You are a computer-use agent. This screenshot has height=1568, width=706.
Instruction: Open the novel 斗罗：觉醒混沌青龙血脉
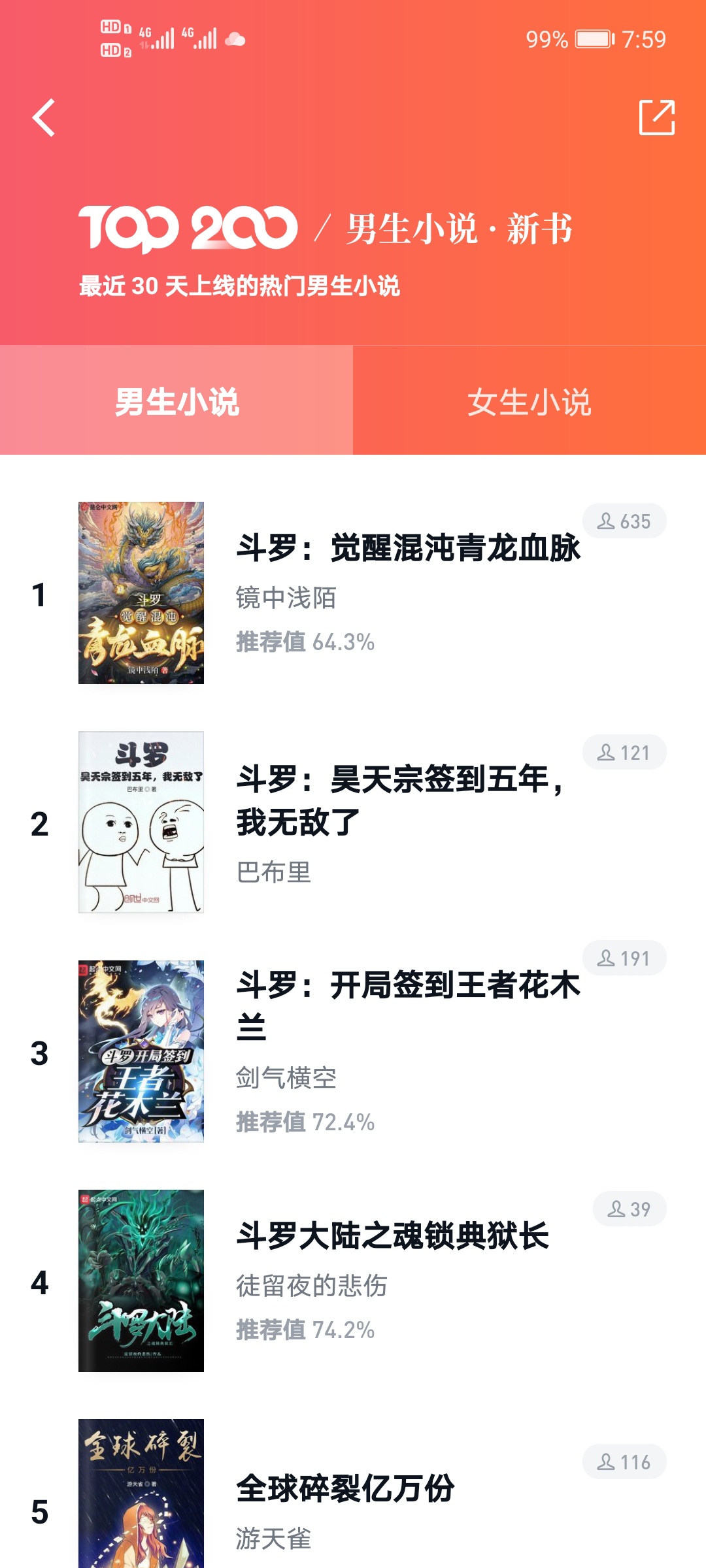click(x=408, y=547)
